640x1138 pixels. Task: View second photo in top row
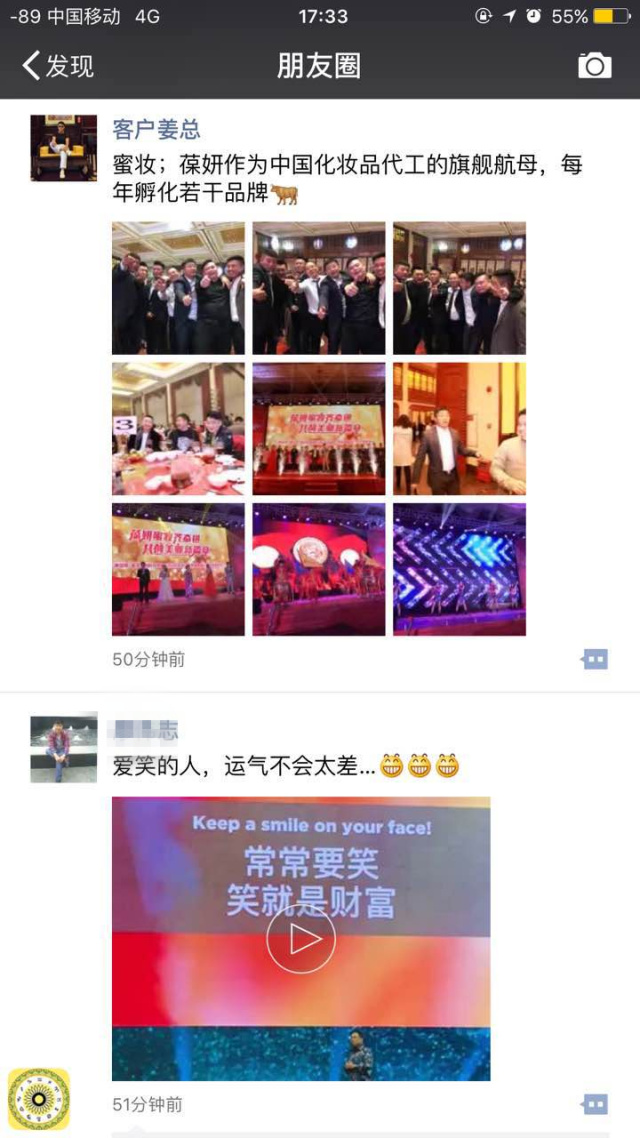coord(318,289)
